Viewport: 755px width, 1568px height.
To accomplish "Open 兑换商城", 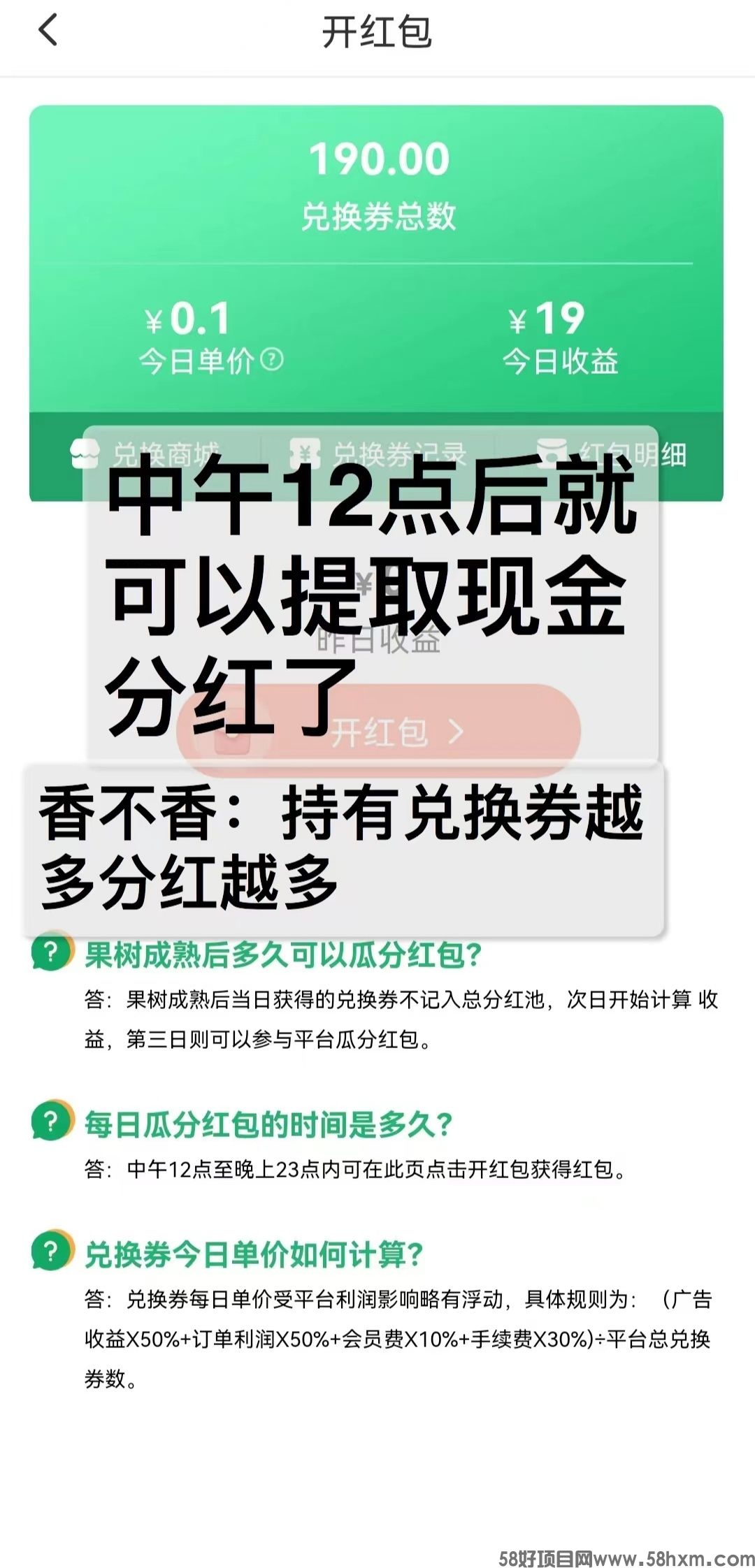I will 145,454.
